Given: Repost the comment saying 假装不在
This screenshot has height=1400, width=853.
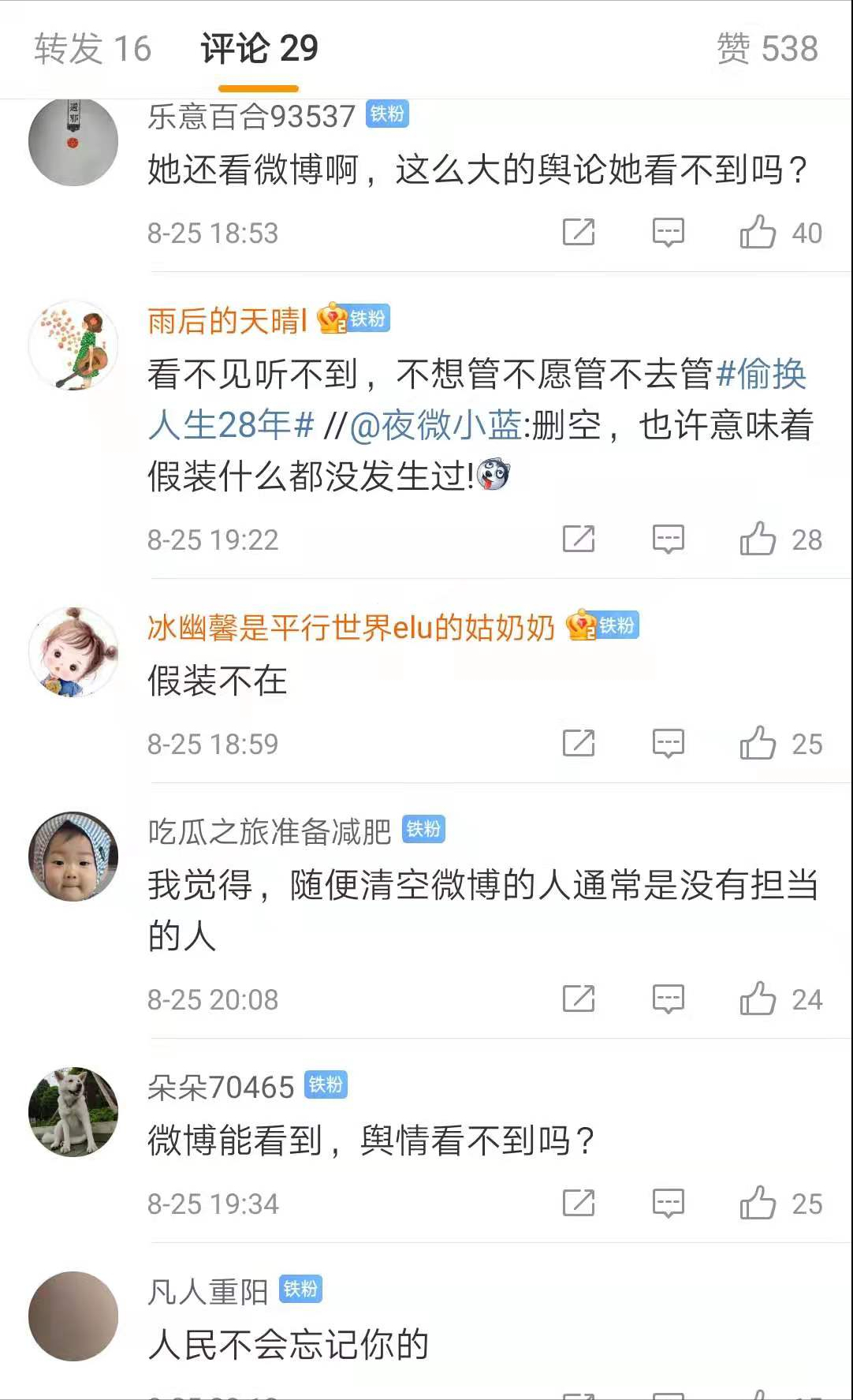Looking at the screenshot, I should tap(579, 744).
